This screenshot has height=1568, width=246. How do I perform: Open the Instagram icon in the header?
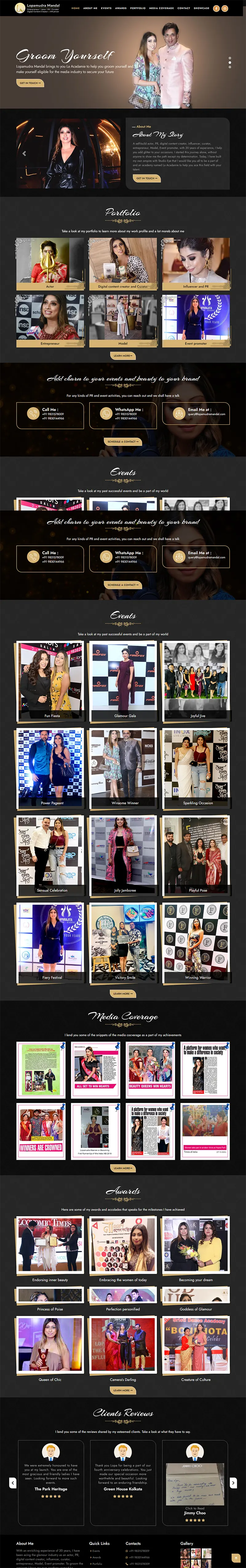[225, 9]
